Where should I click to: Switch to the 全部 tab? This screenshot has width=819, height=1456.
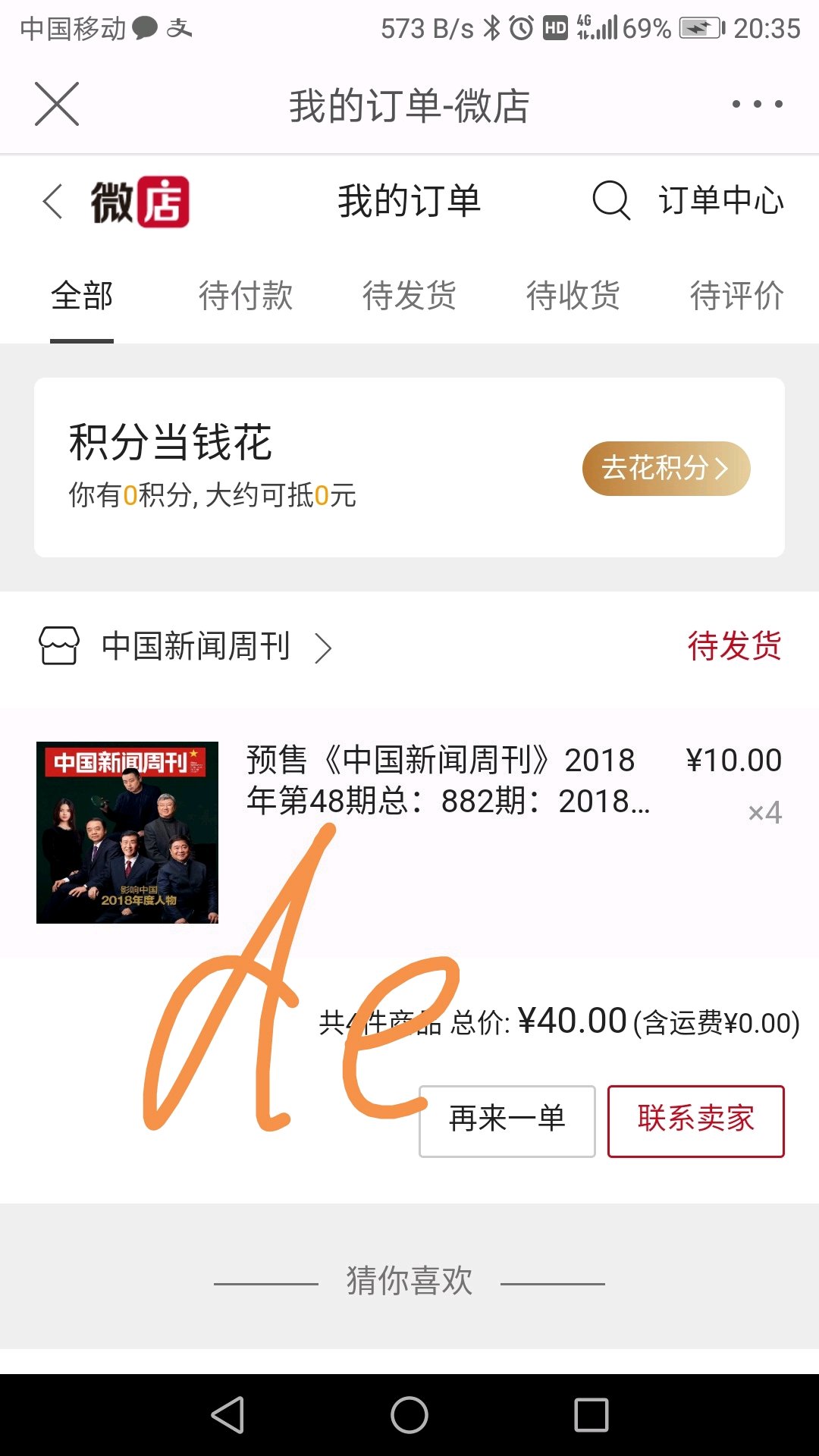point(82,296)
